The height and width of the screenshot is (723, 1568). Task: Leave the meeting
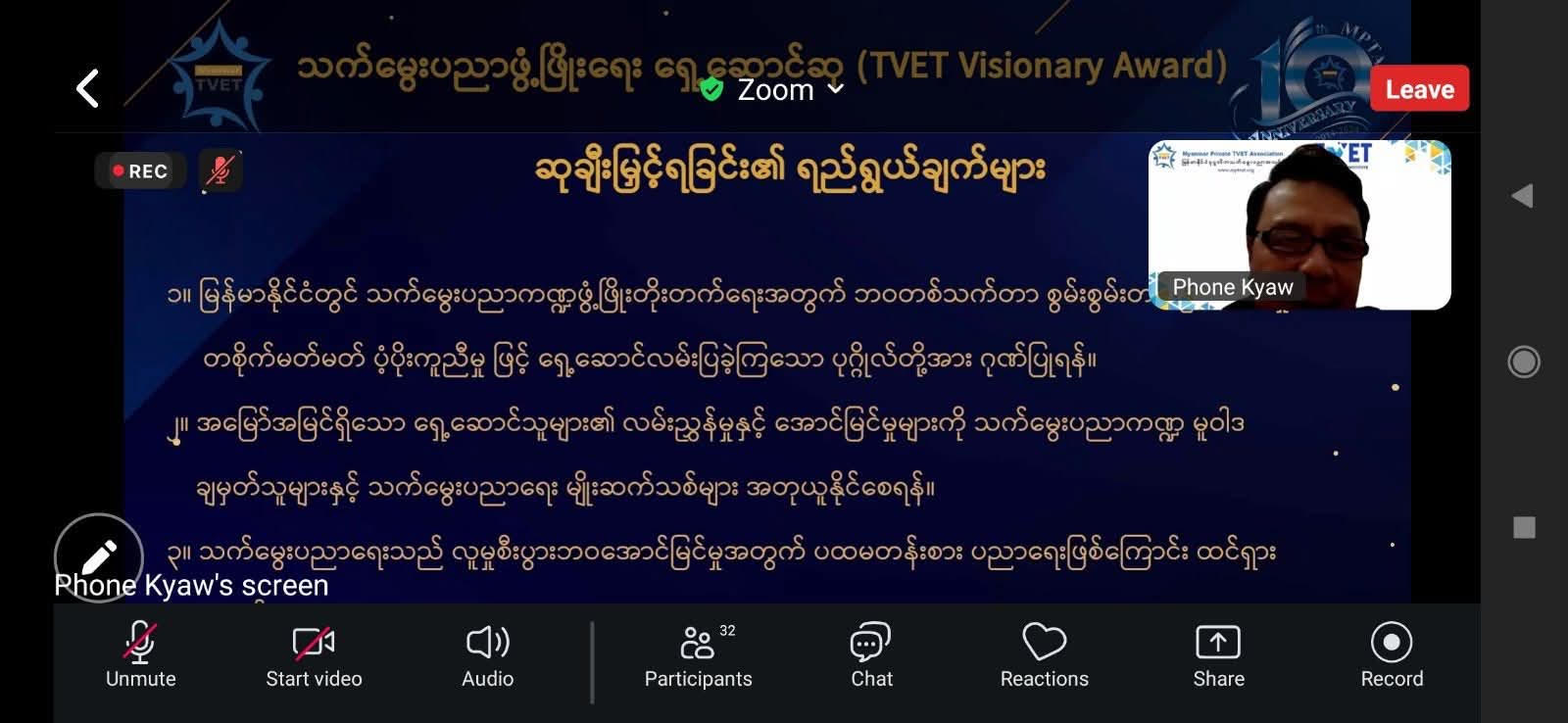(1419, 89)
